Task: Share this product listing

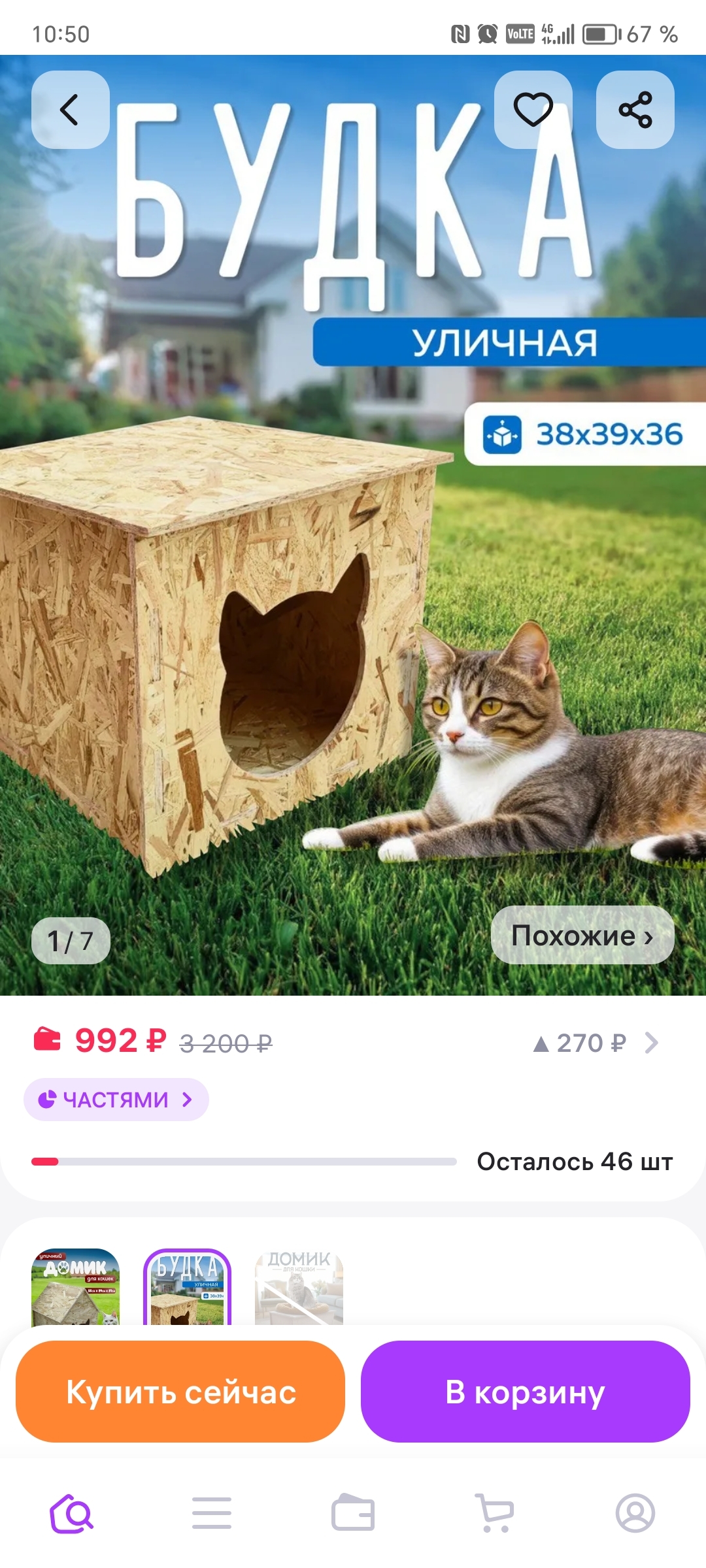Action: point(635,110)
